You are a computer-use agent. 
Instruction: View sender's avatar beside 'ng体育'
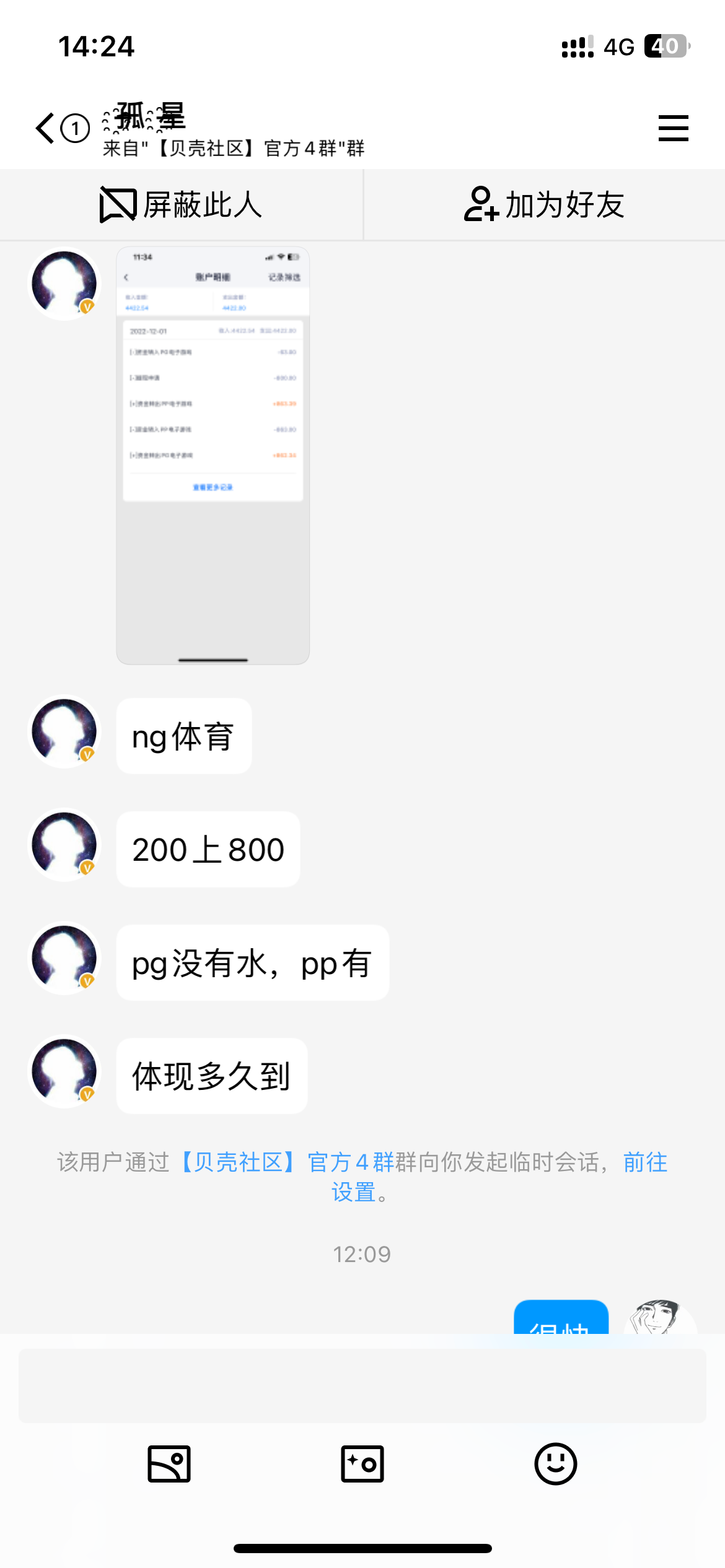coord(64,732)
